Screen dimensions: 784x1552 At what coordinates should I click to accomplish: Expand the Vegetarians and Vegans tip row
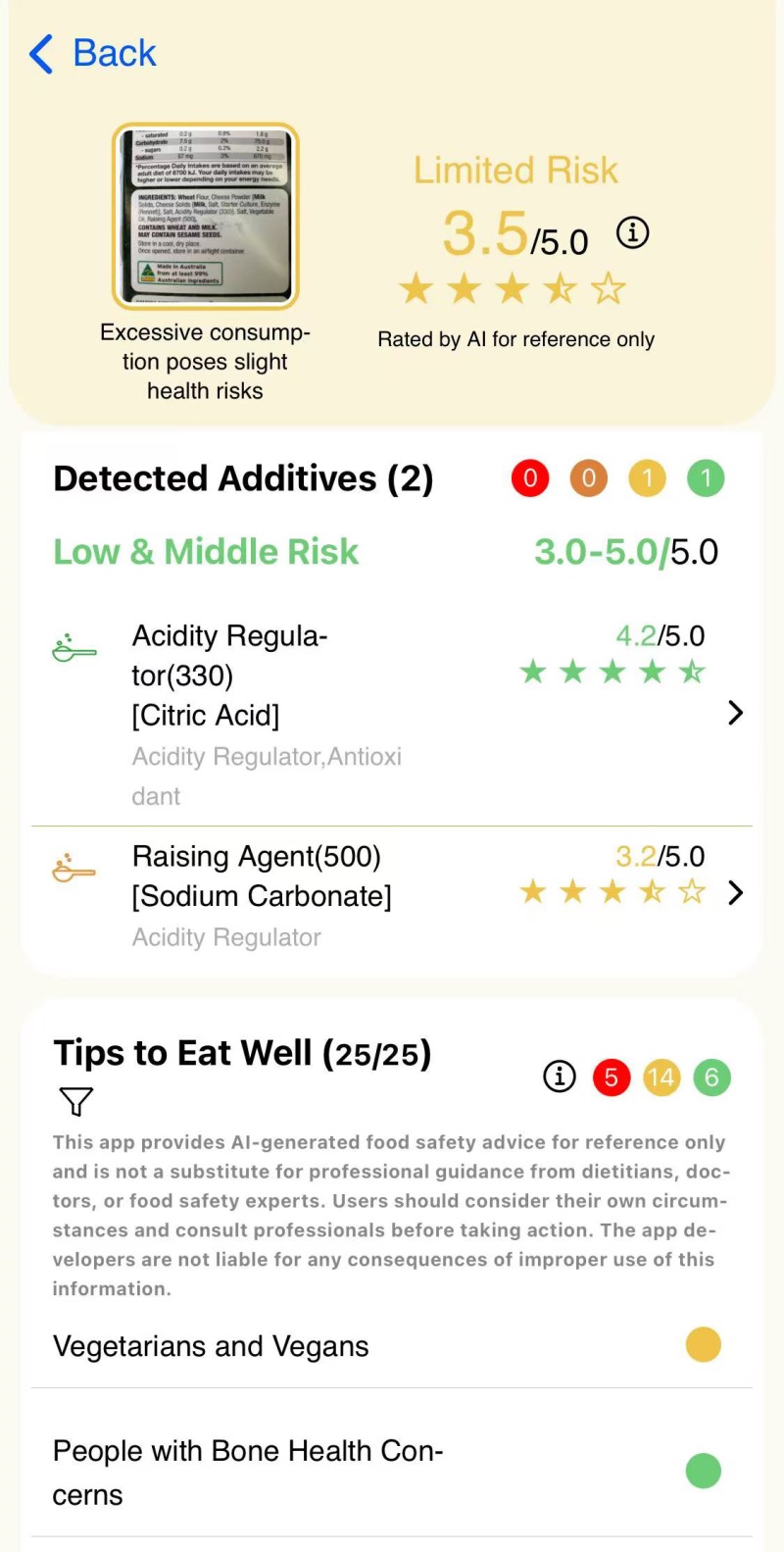[x=211, y=1345]
